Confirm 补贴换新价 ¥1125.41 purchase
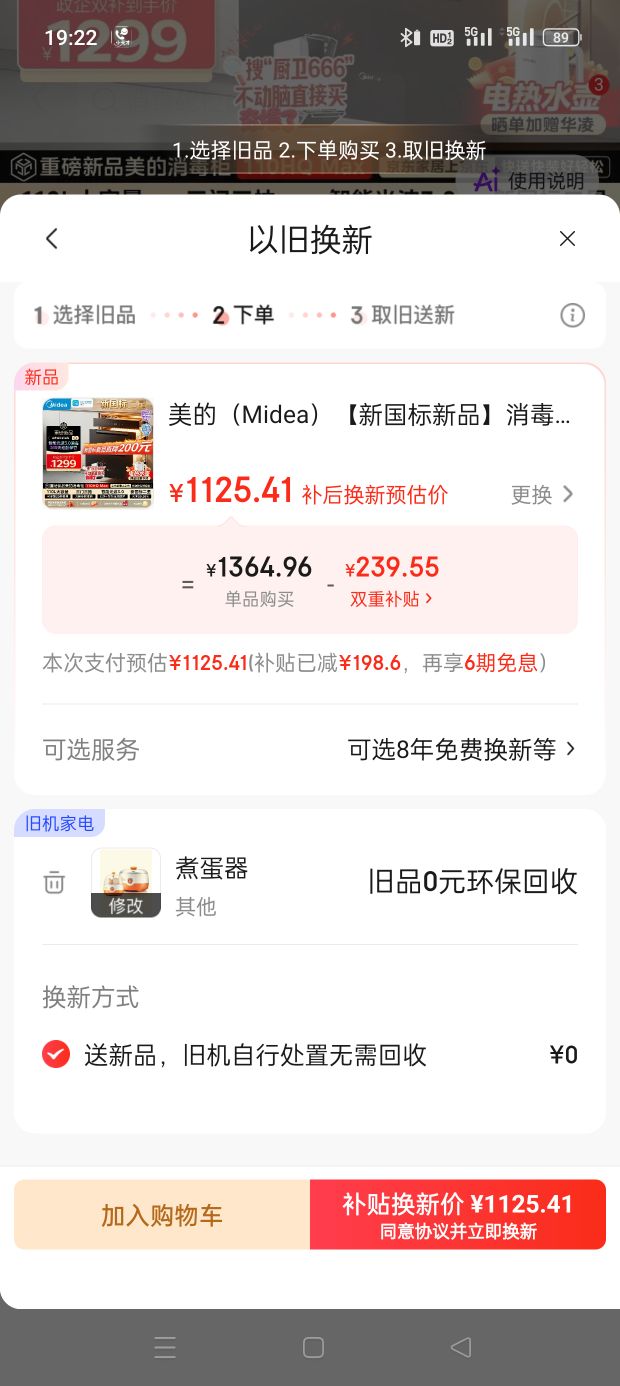Viewport: 620px width, 1386px height. [458, 1215]
